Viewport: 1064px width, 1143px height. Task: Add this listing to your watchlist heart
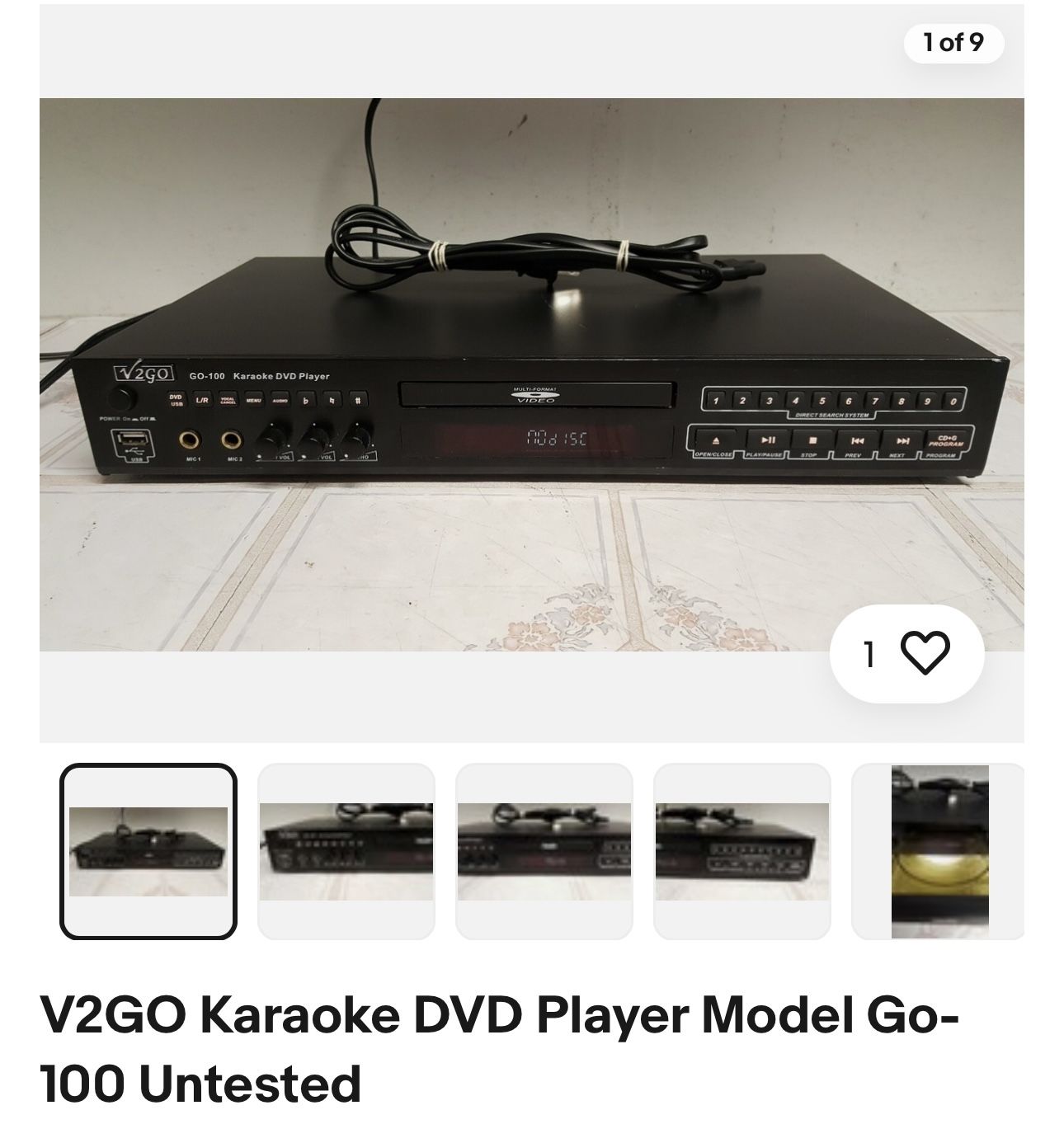pos(925,654)
